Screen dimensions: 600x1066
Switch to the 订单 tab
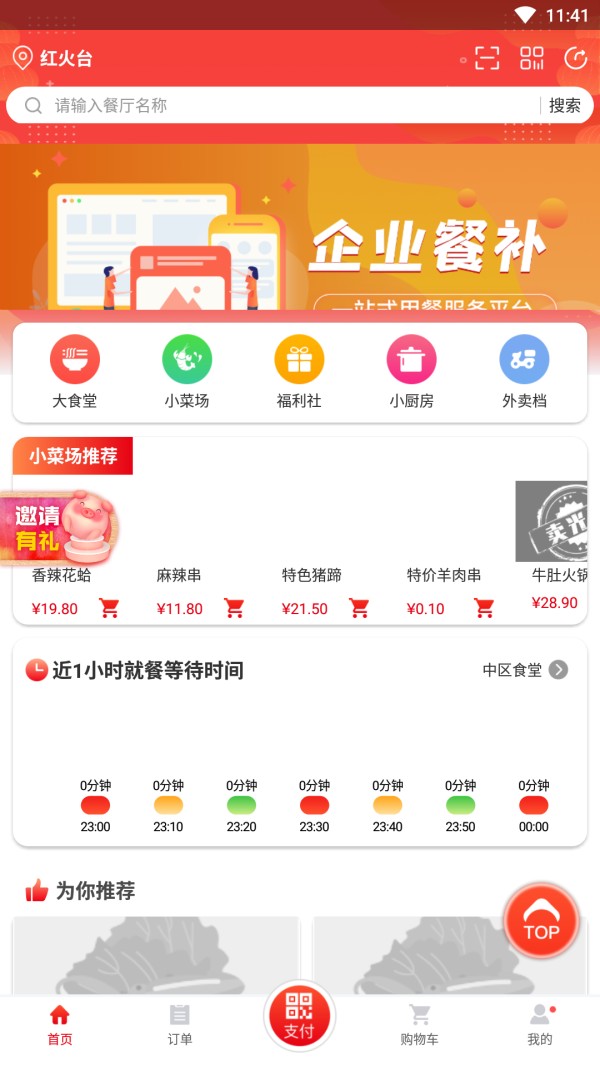(x=179, y=1024)
